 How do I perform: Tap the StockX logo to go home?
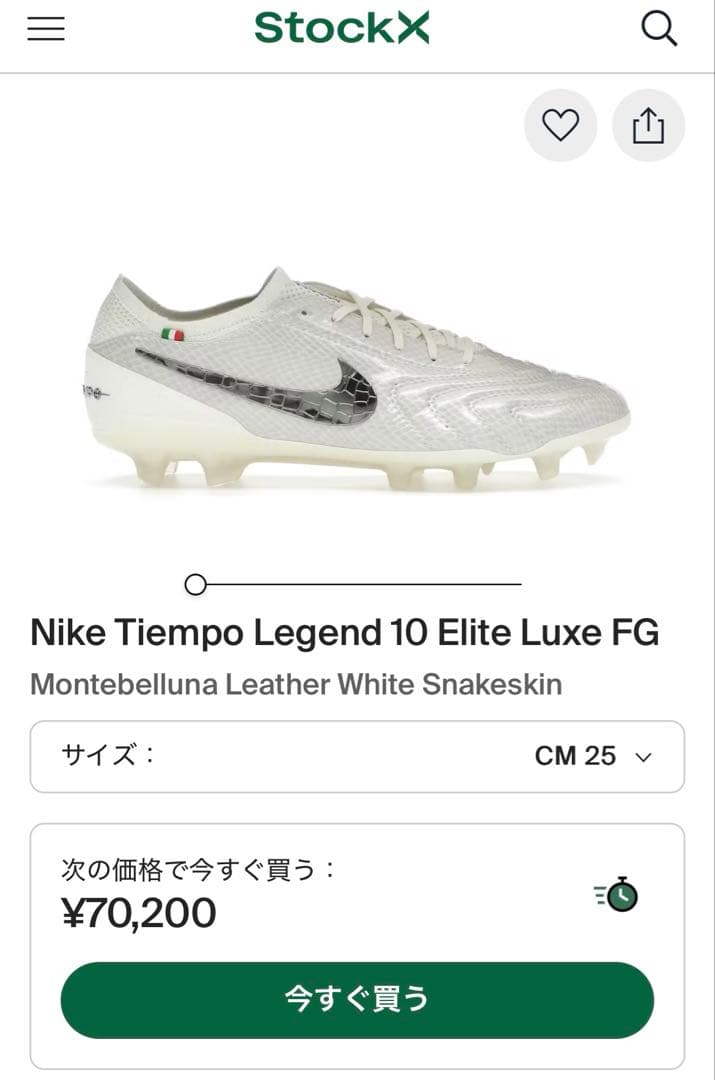pyautogui.click(x=341, y=28)
